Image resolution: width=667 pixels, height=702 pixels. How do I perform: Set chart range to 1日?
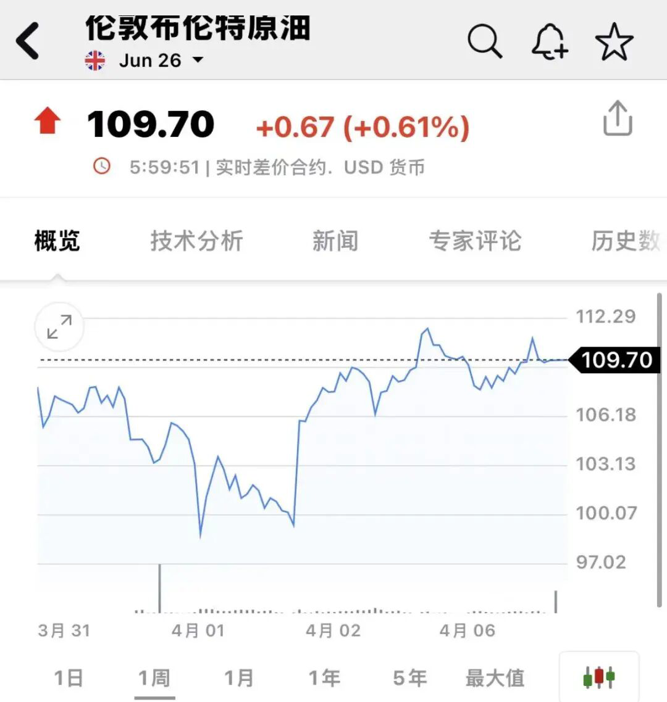tap(68, 678)
